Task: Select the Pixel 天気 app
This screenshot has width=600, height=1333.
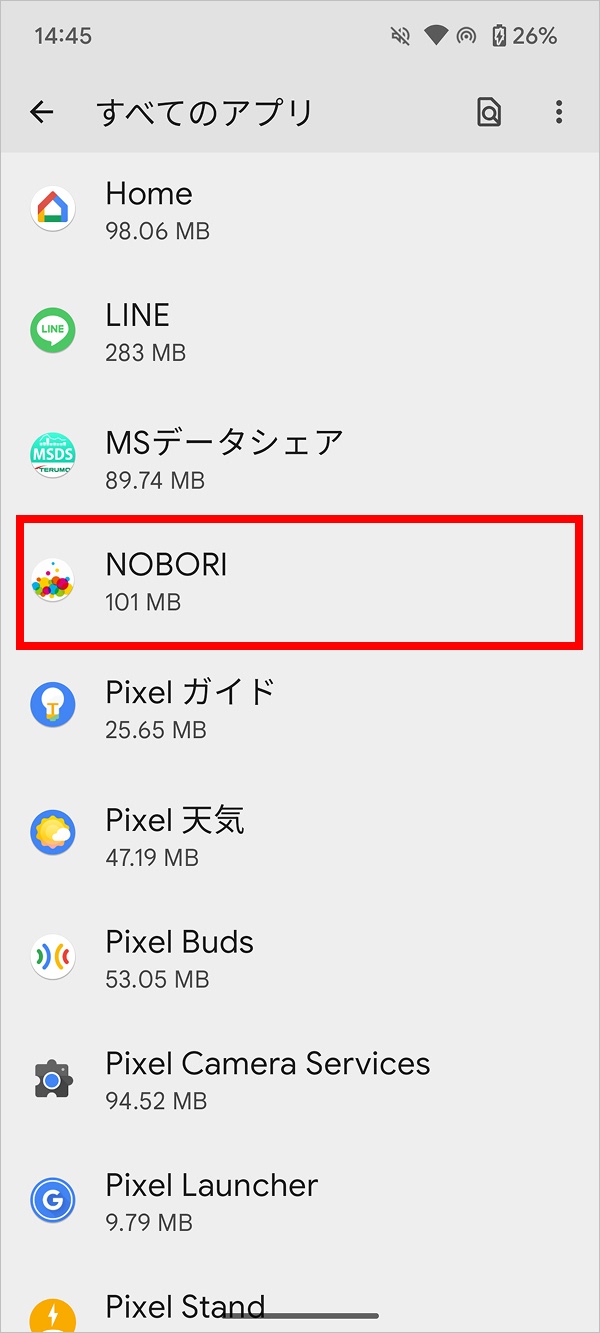Action: pos(300,835)
